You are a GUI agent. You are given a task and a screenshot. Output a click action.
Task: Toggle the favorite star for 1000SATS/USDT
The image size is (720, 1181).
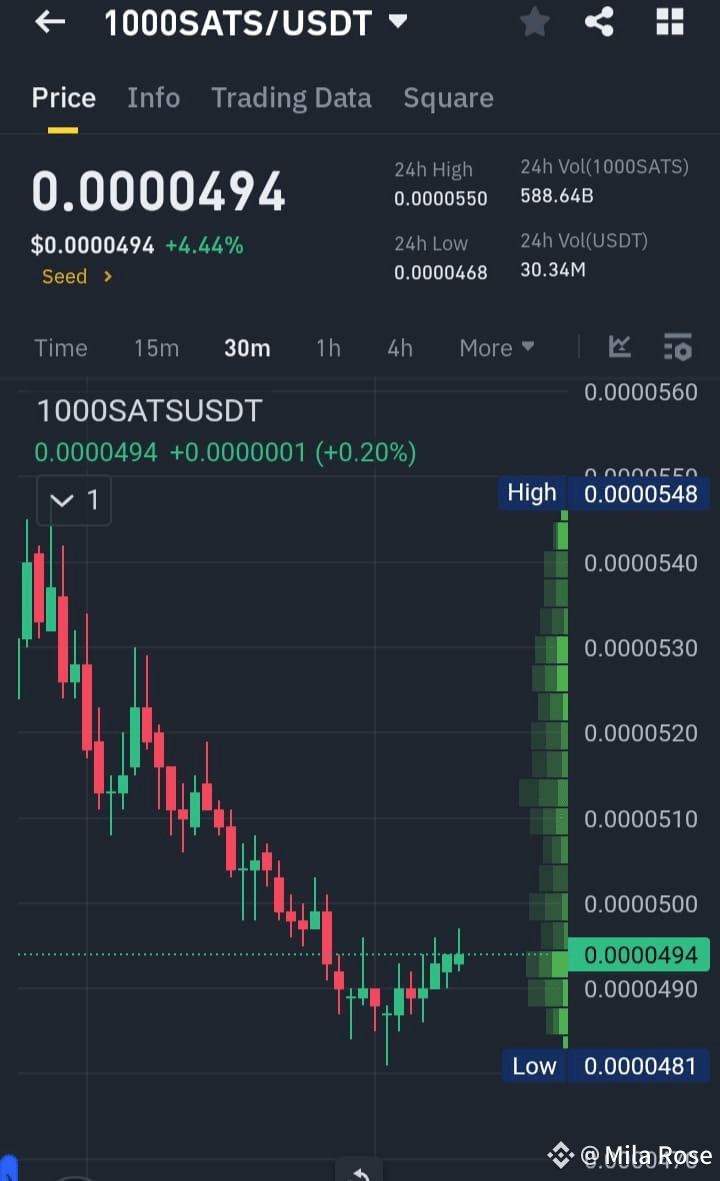point(534,22)
